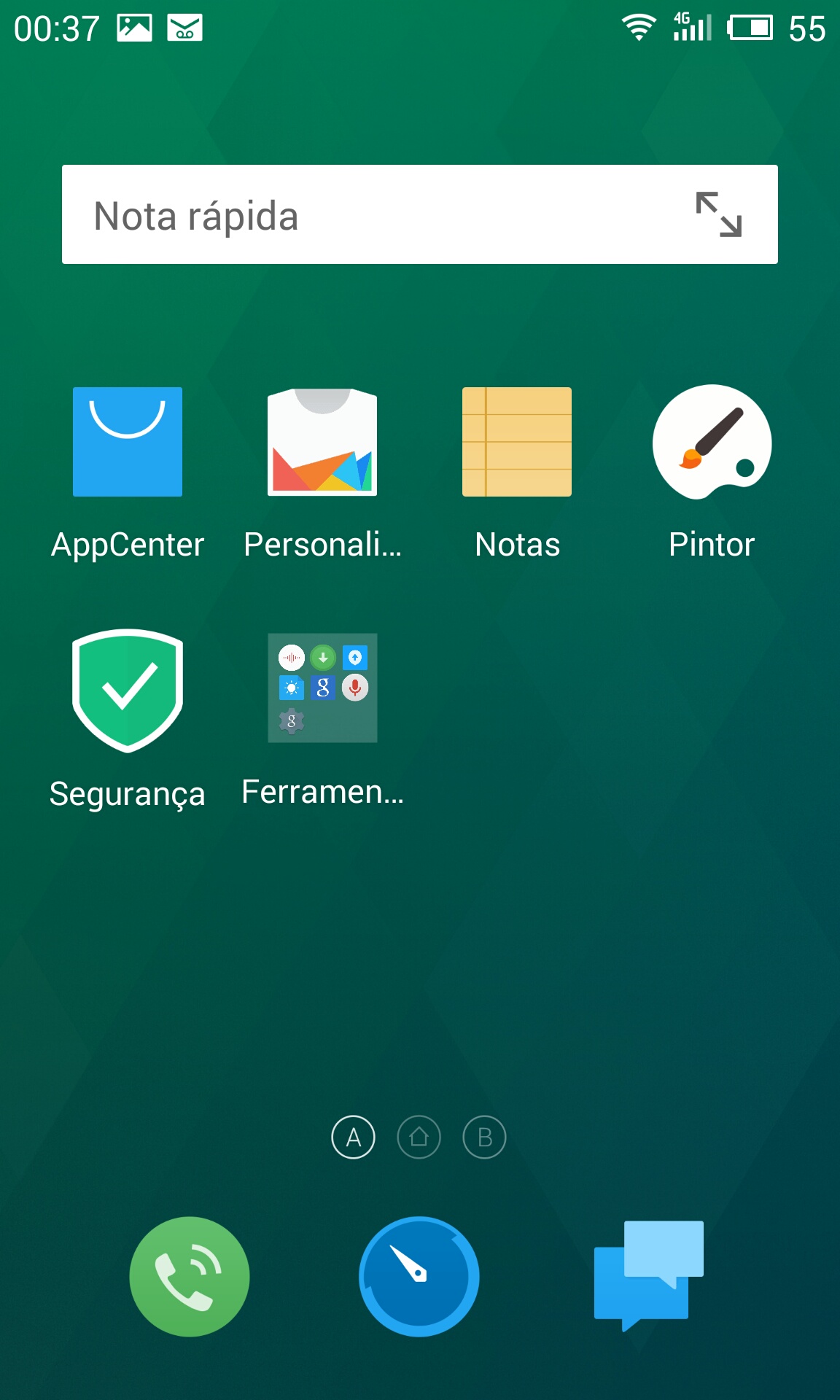
Task: Jump to the home page indicator
Action: pyautogui.click(x=419, y=1137)
